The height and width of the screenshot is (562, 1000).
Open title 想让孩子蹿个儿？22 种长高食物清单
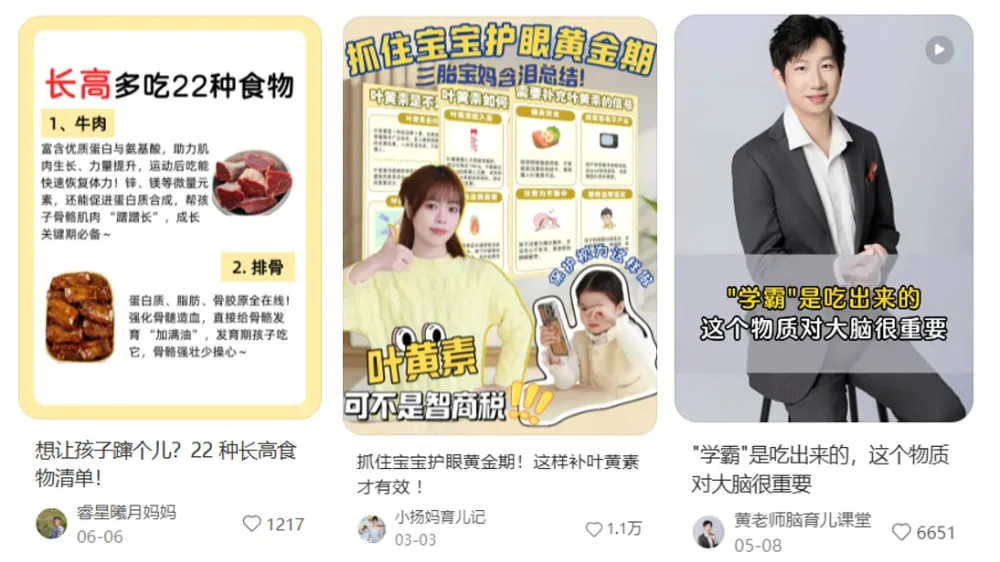click(x=166, y=464)
